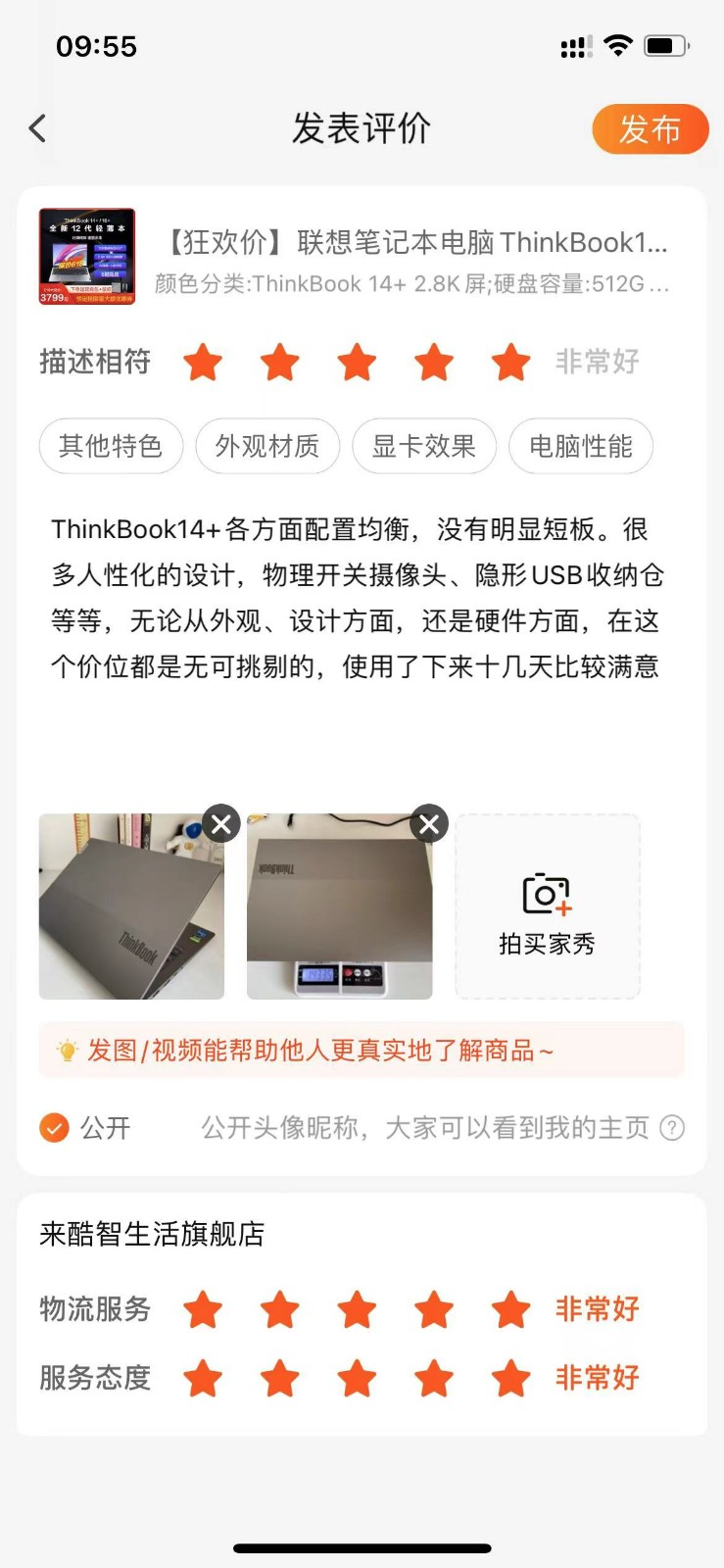Choose the 显卡效果 tag chip

click(423, 446)
